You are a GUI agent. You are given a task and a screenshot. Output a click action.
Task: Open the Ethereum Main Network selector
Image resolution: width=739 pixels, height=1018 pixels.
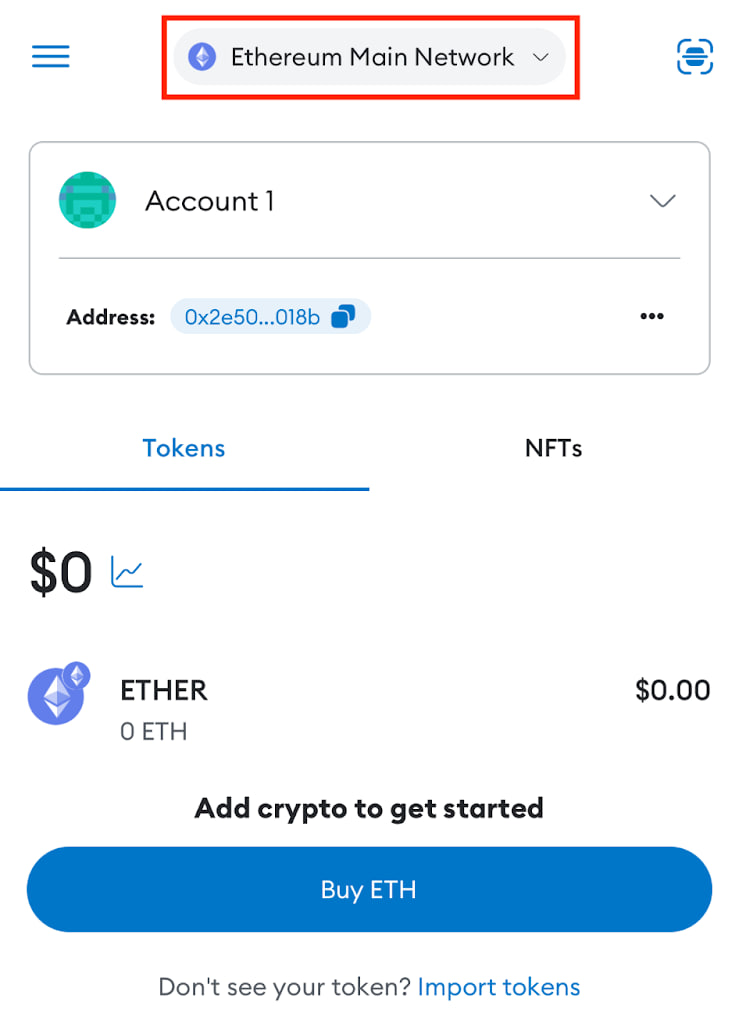[x=370, y=57]
